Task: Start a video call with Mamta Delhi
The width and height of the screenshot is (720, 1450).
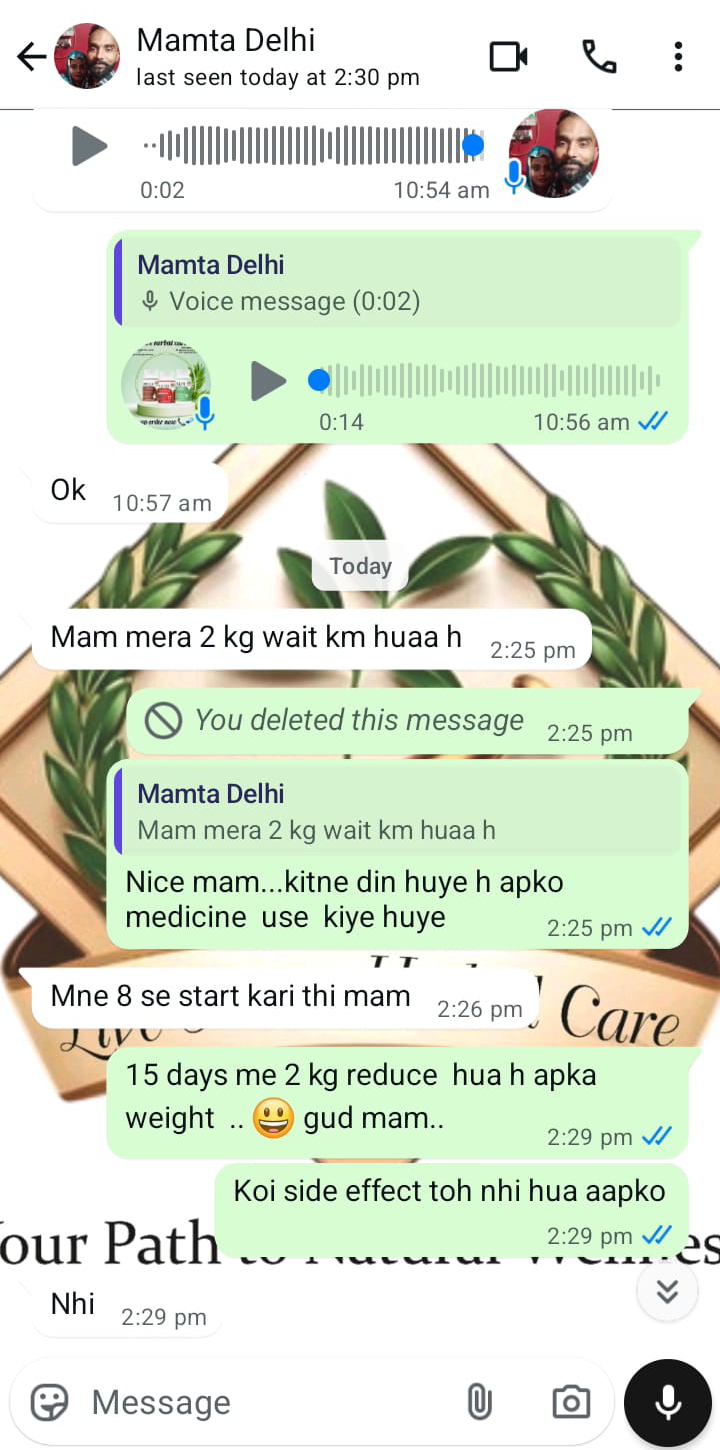Action: pyautogui.click(x=508, y=57)
